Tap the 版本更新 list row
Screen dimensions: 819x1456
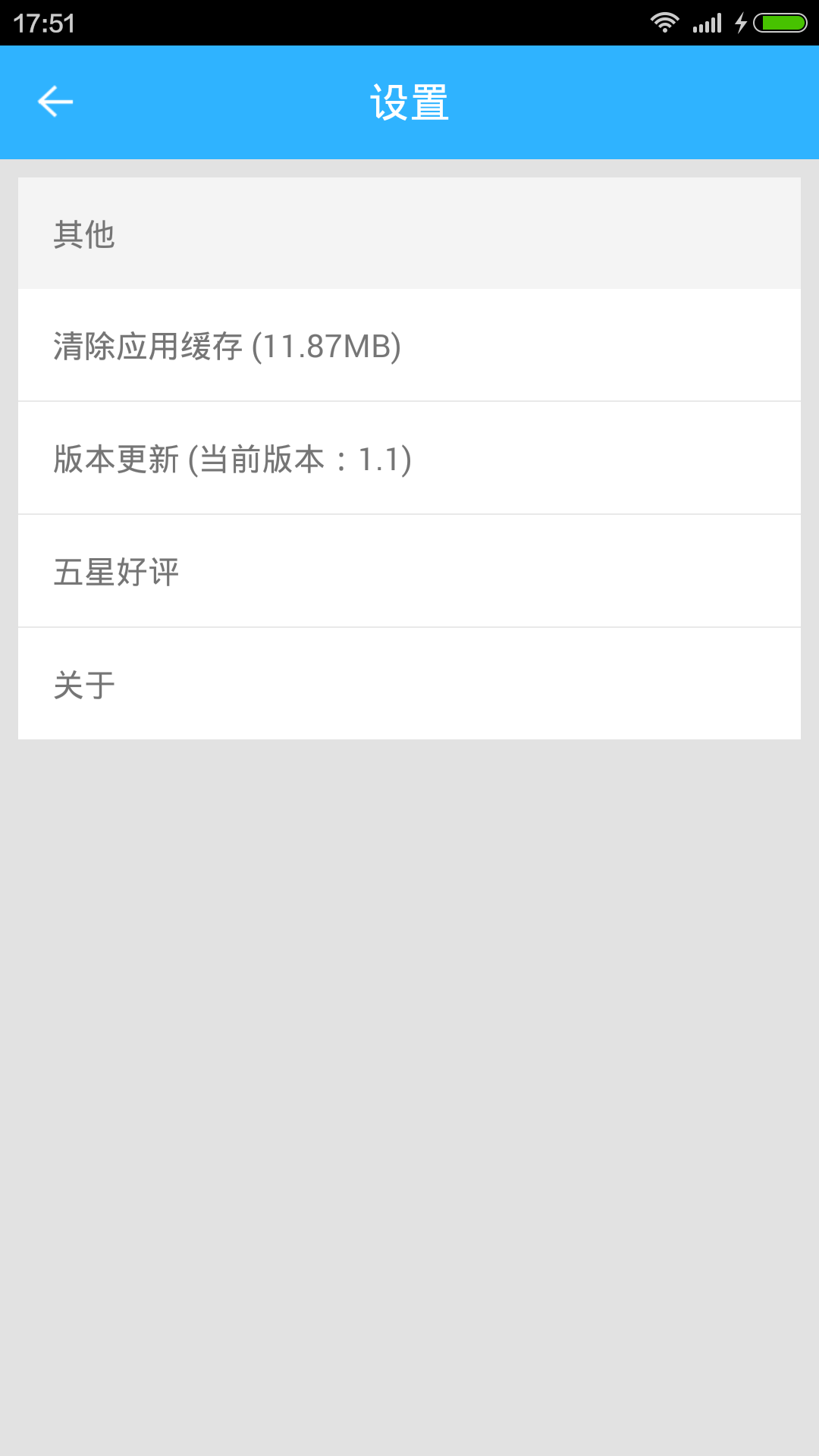point(409,459)
